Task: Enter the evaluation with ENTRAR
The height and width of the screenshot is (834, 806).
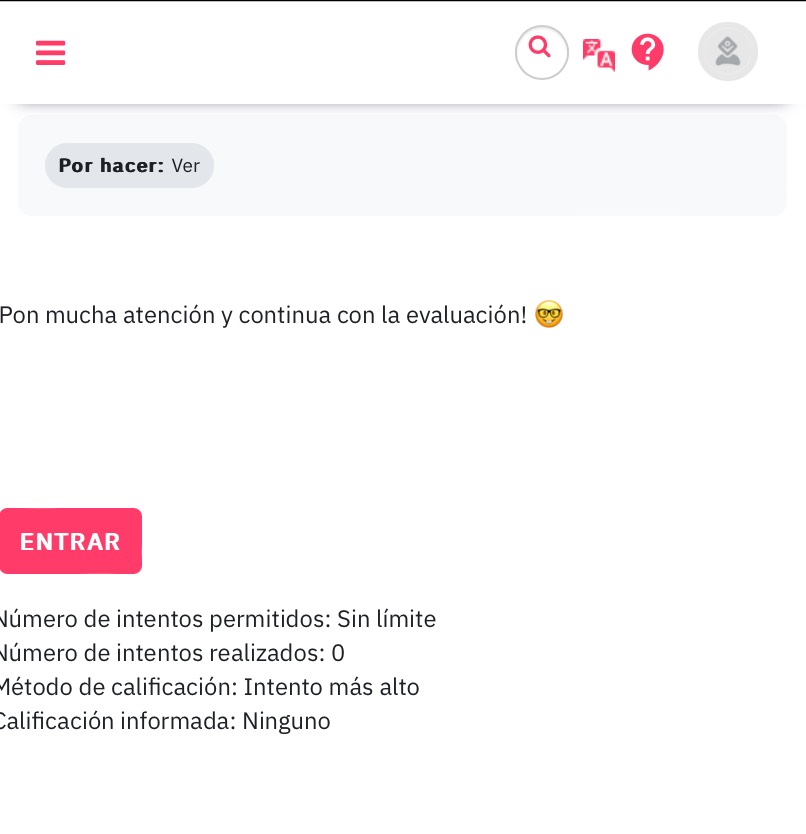Action: (70, 541)
